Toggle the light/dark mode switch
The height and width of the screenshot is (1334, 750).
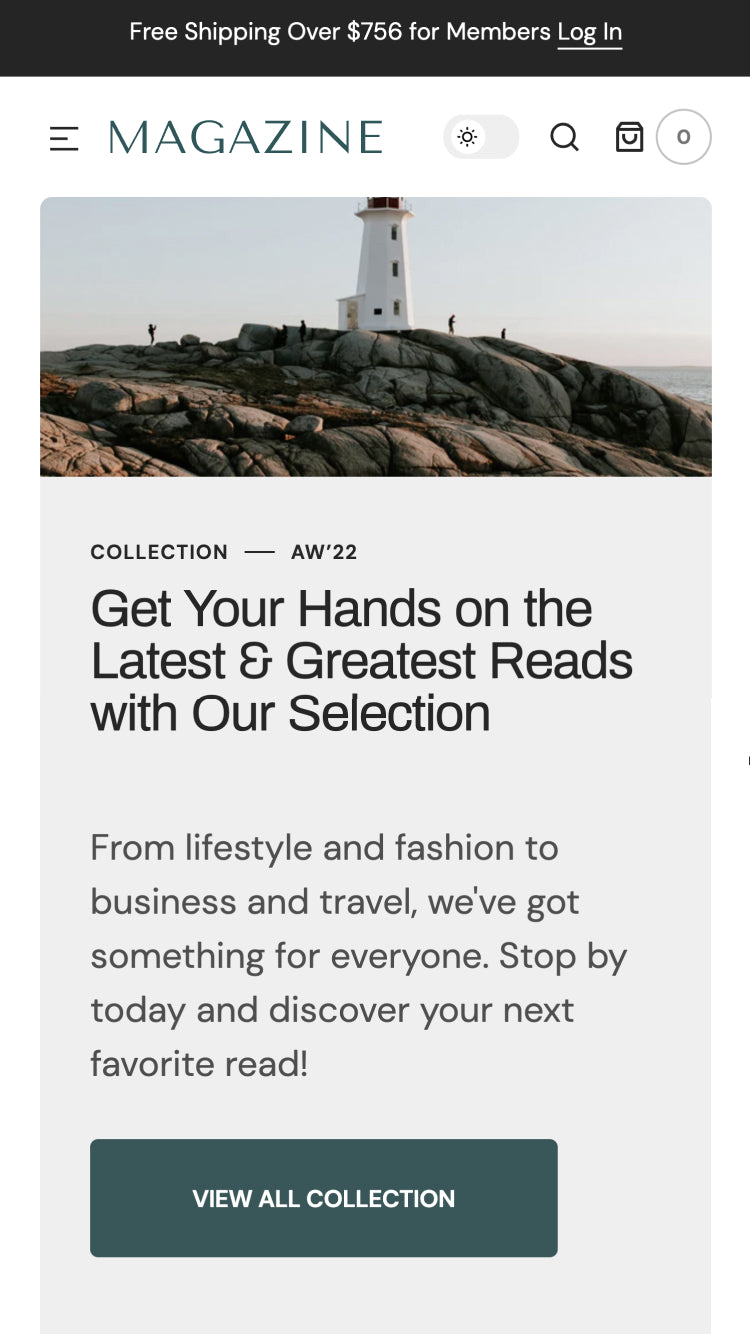pyautogui.click(x=481, y=137)
